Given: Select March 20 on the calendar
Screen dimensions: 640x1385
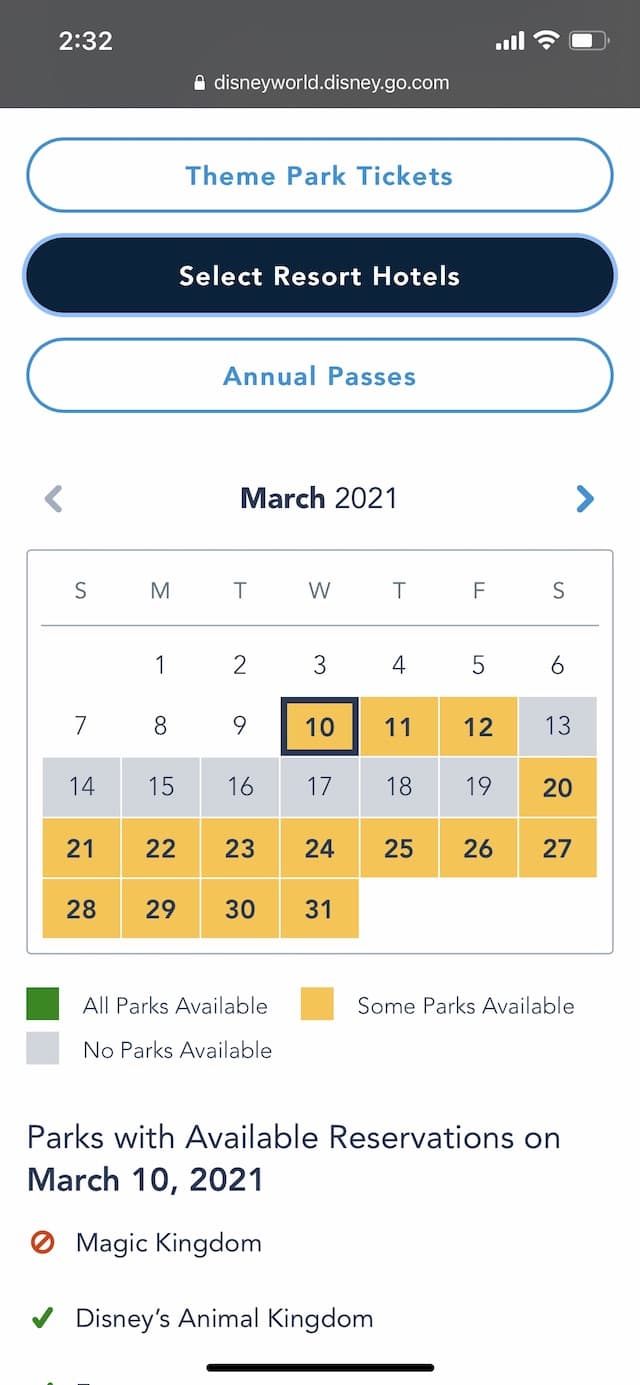Looking at the screenshot, I should pos(557,787).
